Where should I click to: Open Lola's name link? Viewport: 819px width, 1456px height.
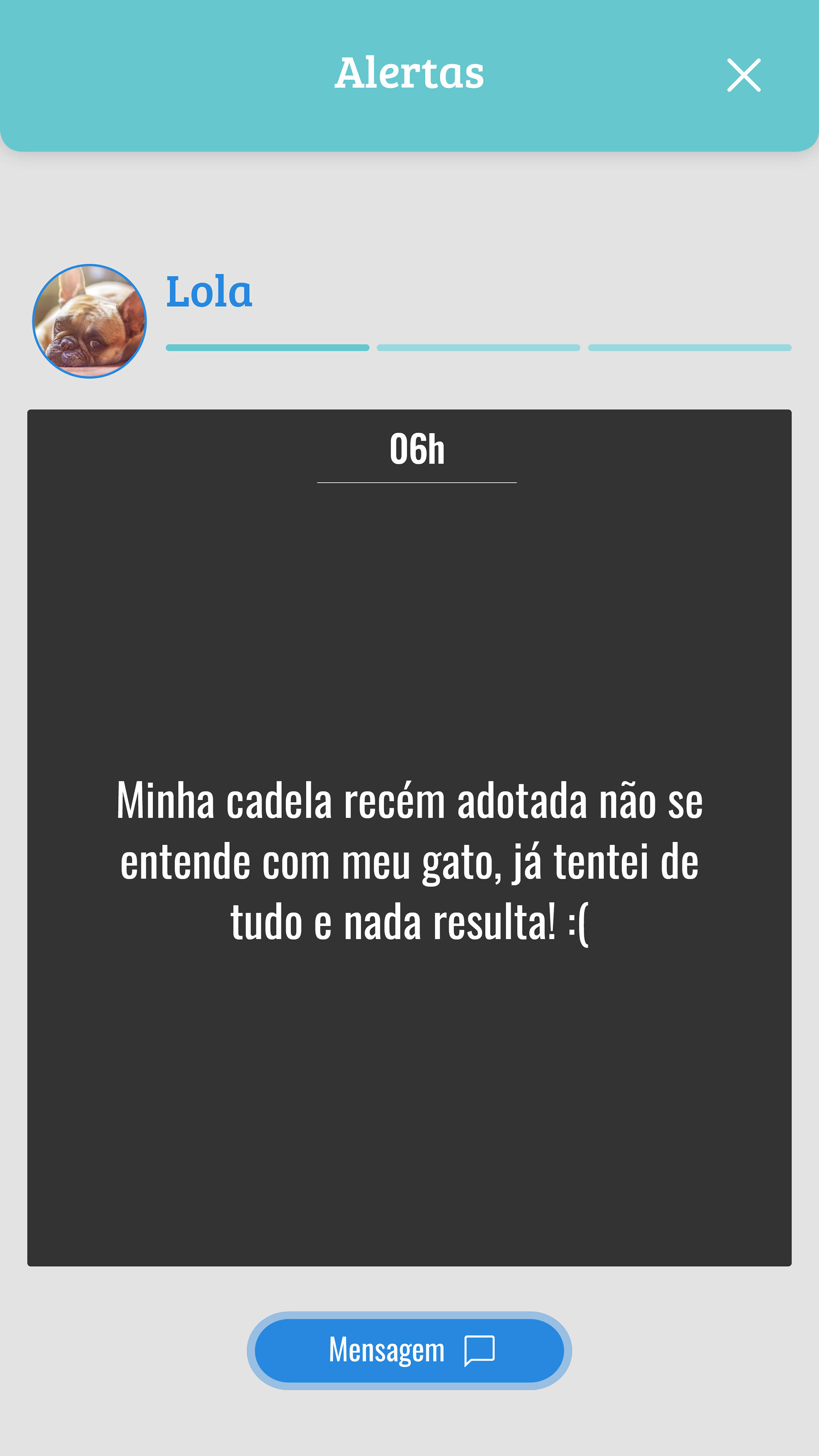[x=209, y=292]
